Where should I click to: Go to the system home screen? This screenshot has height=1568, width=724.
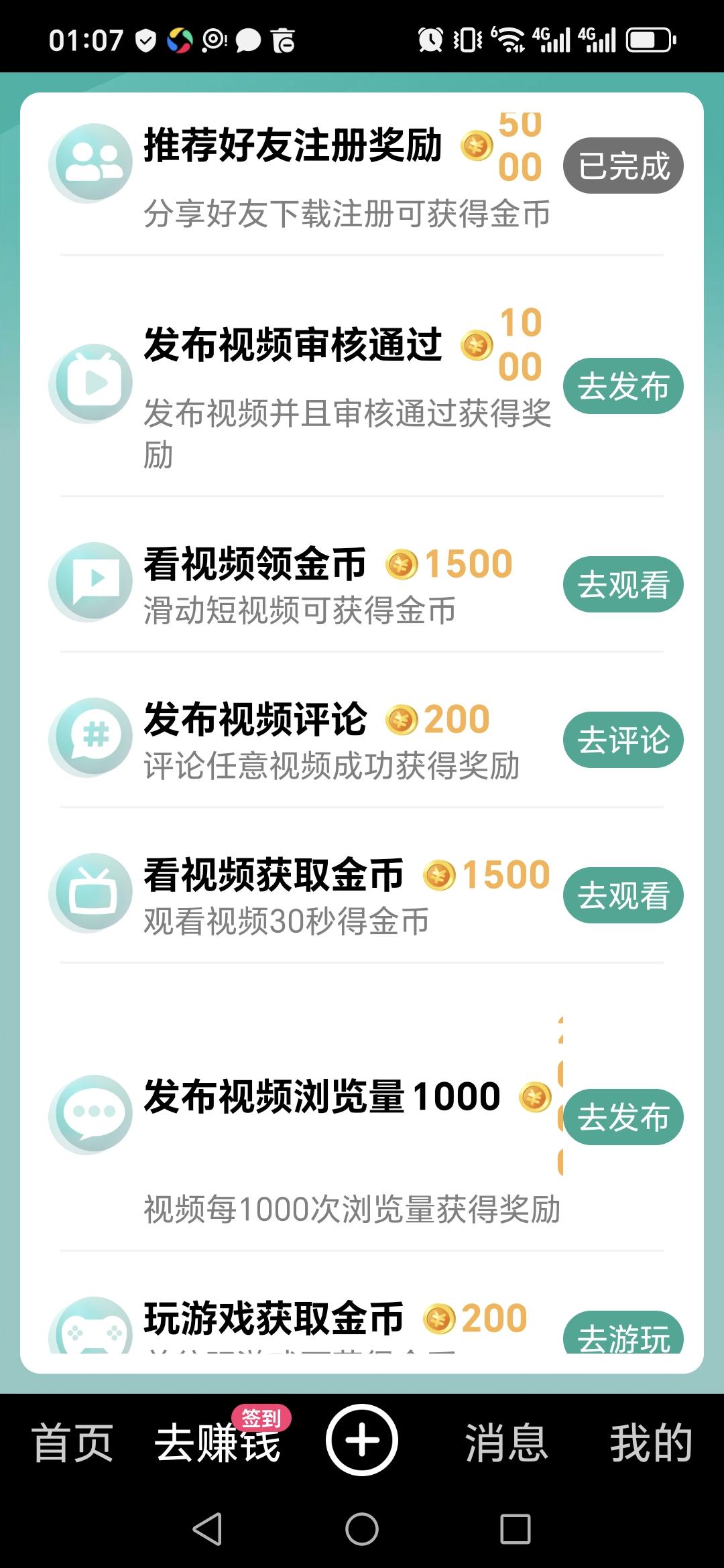click(x=362, y=1529)
